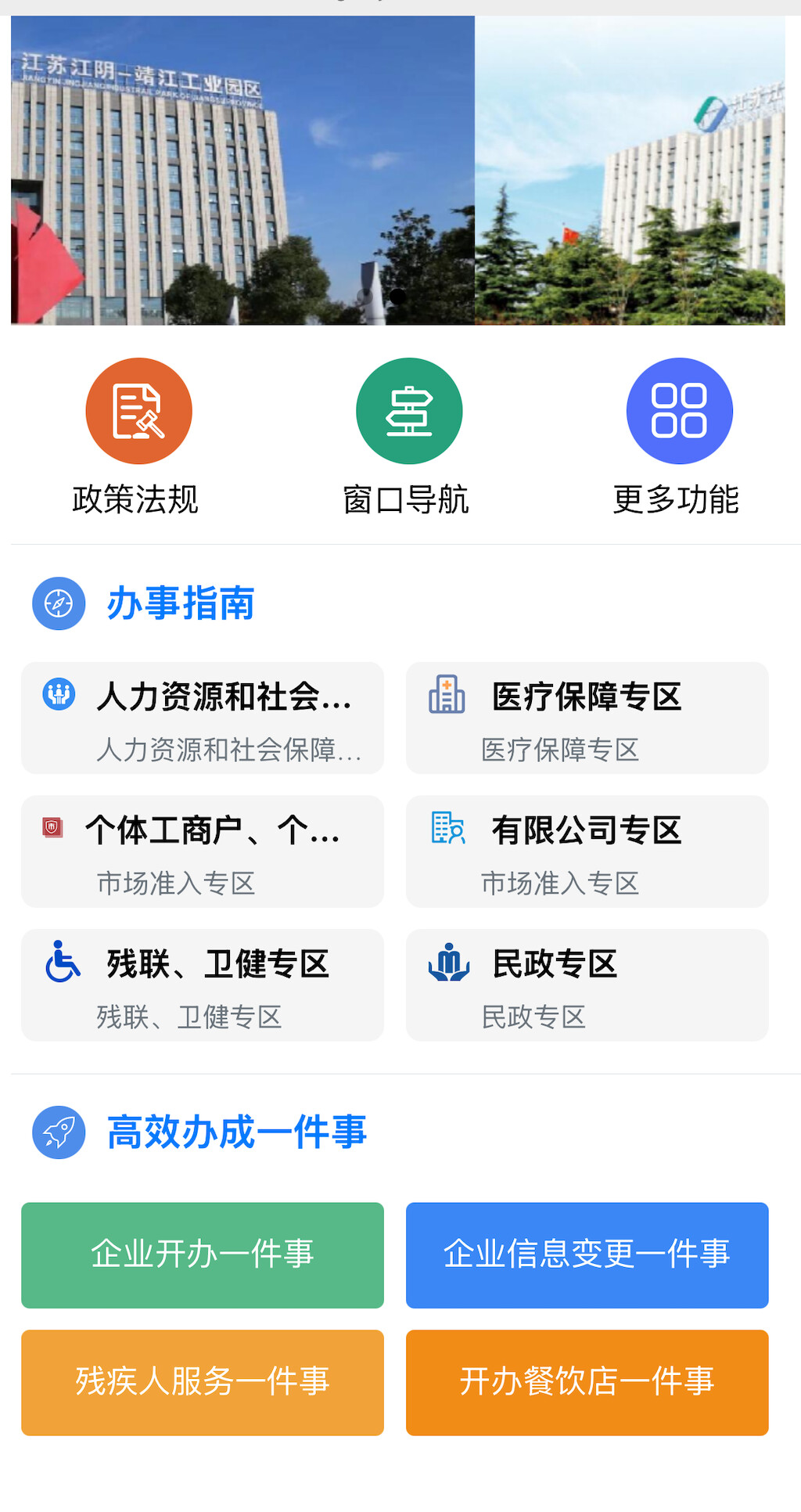Start 企业开办一件事
The height and width of the screenshot is (1512, 801).
pos(203,1255)
